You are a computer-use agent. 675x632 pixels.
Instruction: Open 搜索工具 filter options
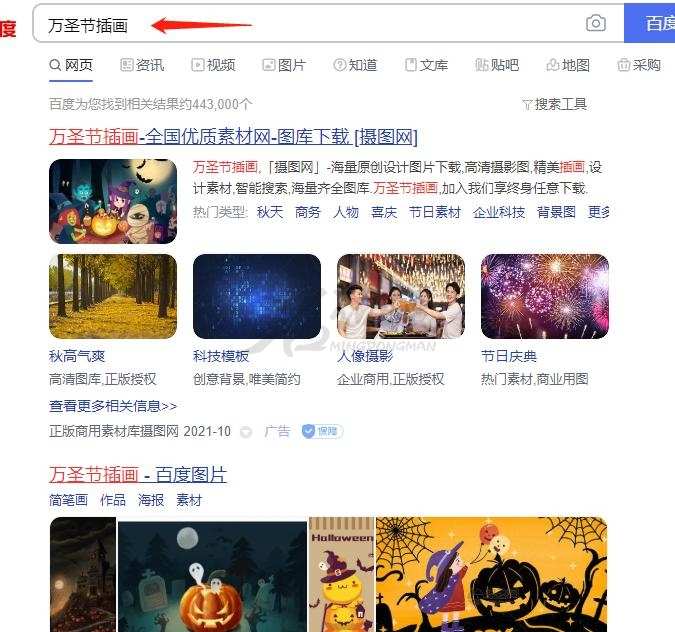tap(554, 104)
